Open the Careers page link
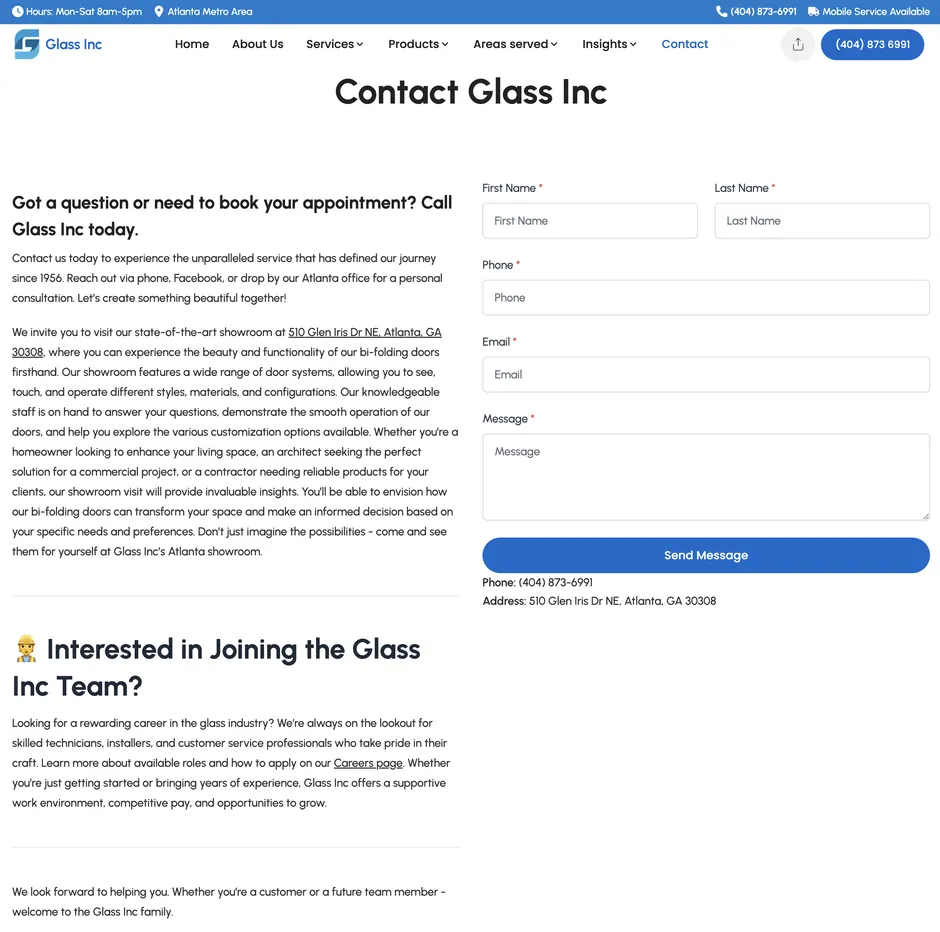940x932 pixels. click(x=368, y=763)
